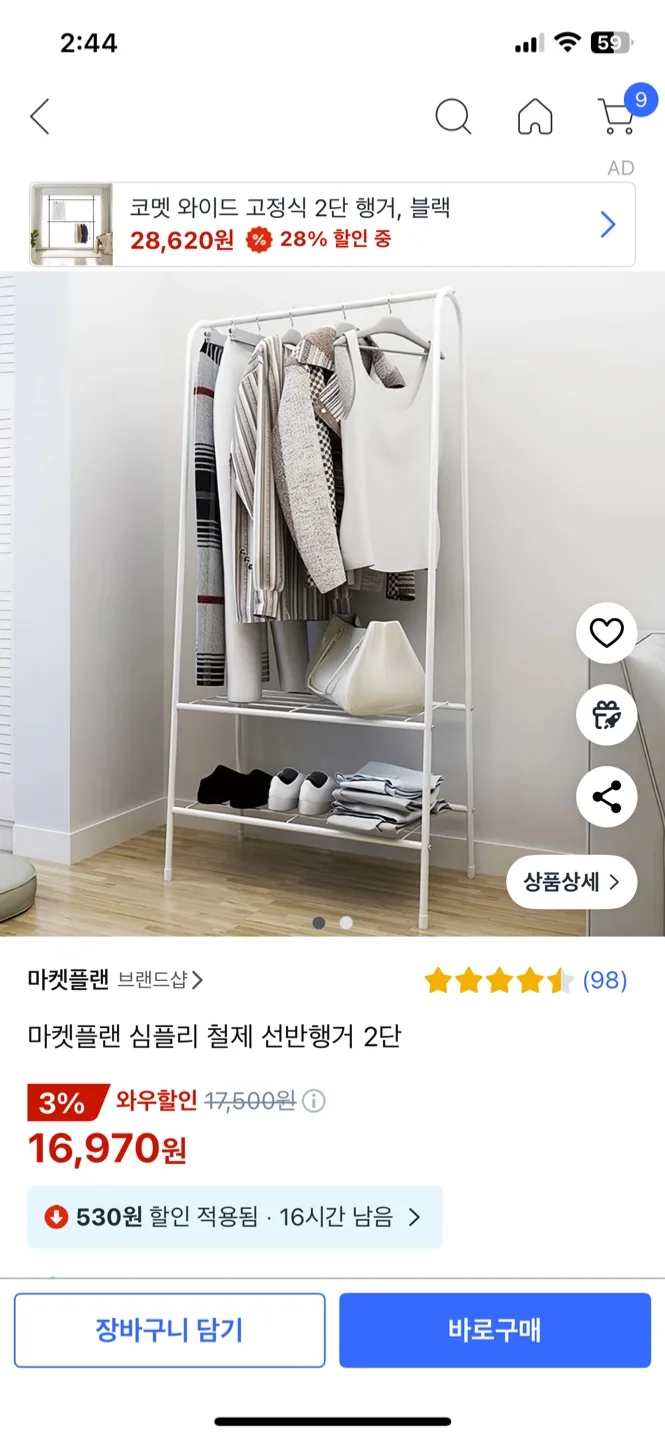Tap 장바구니 담기 to add to cart
This screenshot has height=1440, width=665.
[170, 1330]
